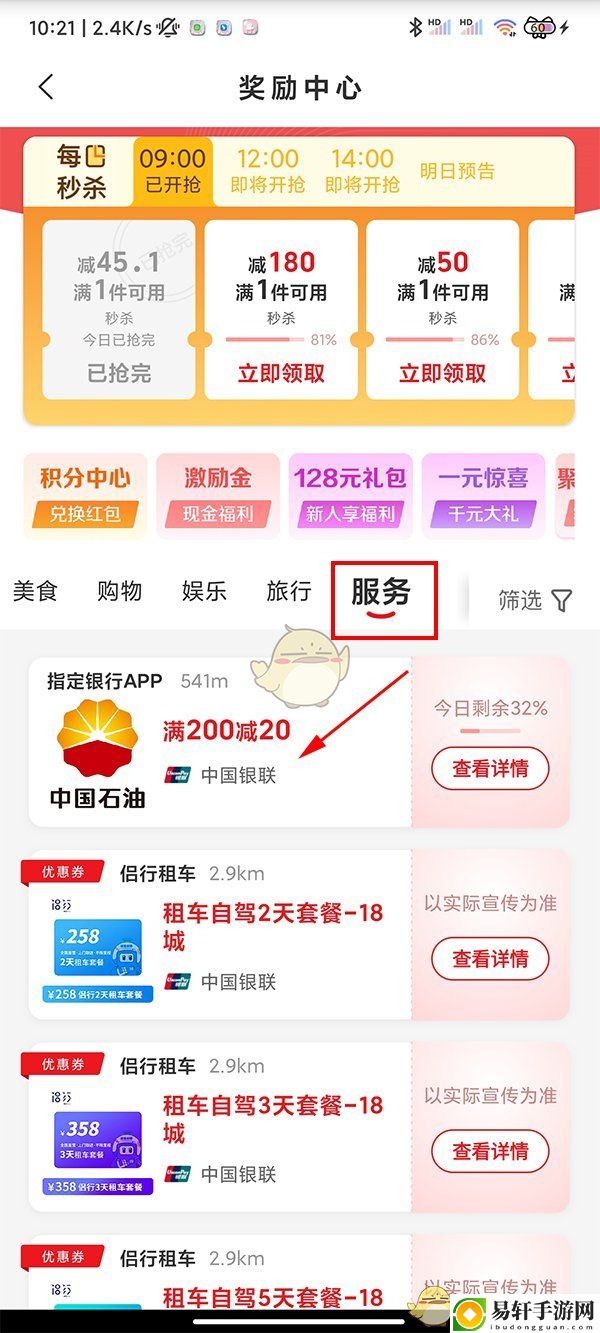The width and height of the screenshot is (600, 1333).
Task: Select the 09:00 已开抢 time slot
Action: [172, 171]
